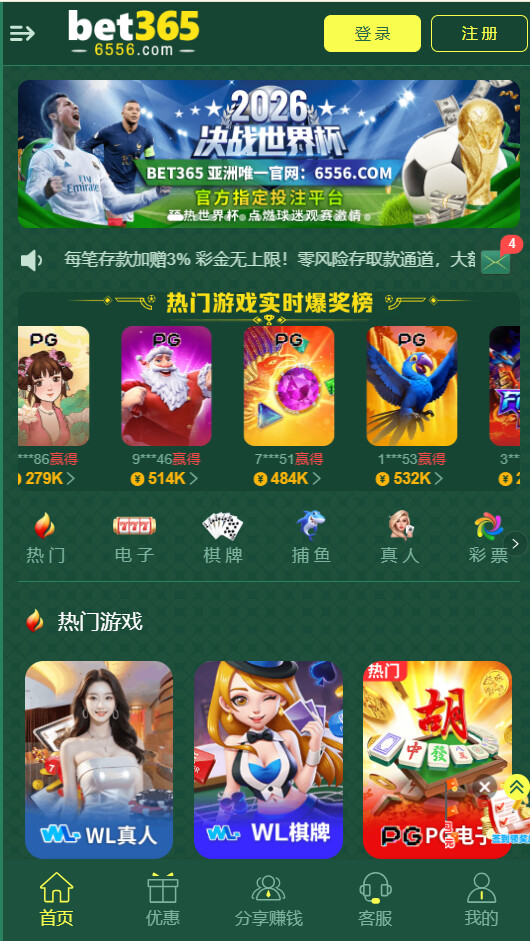Image resolution: width=530 pixels, height=941 pixels.
Task: Select the 真人 category
Action: coord(400,538)
